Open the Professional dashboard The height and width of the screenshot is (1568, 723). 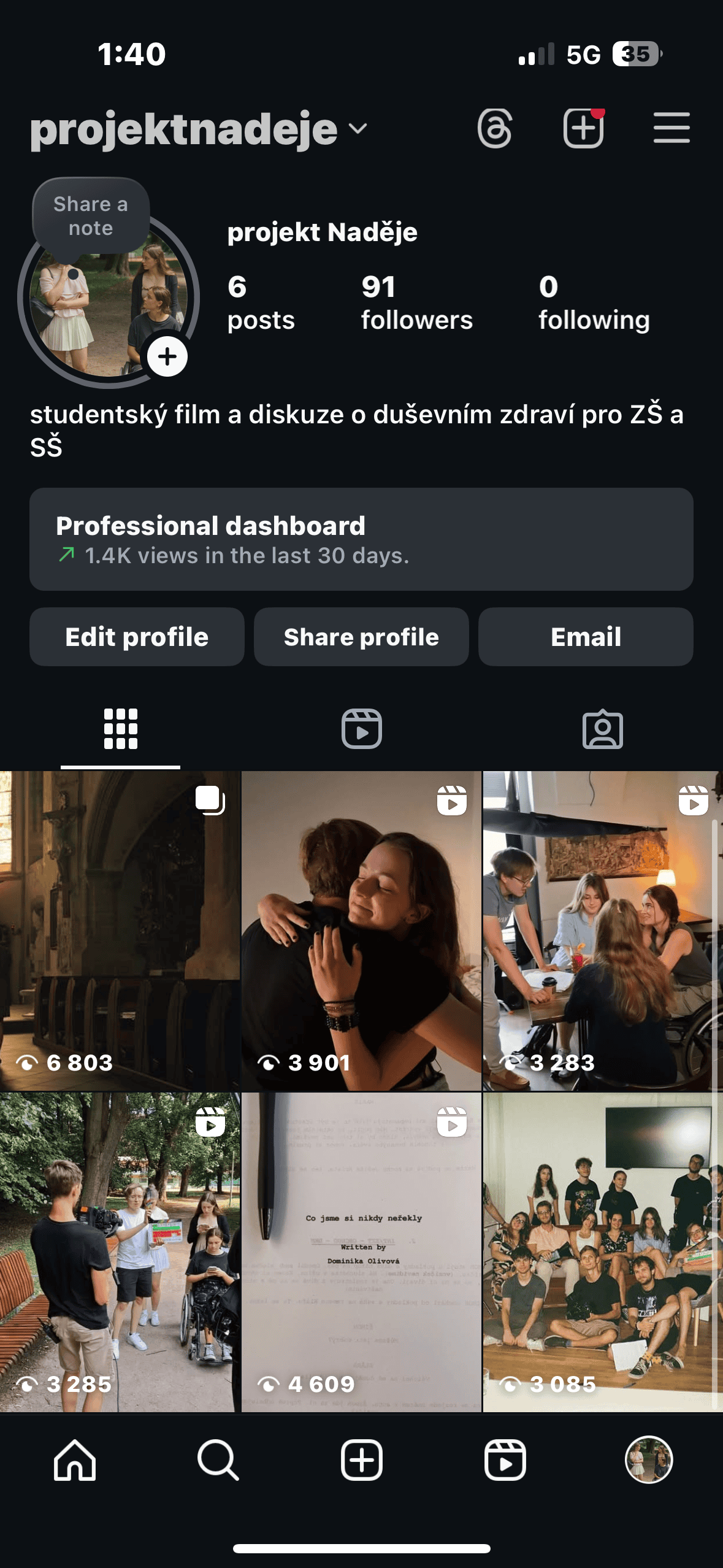[x=361, y=539]
